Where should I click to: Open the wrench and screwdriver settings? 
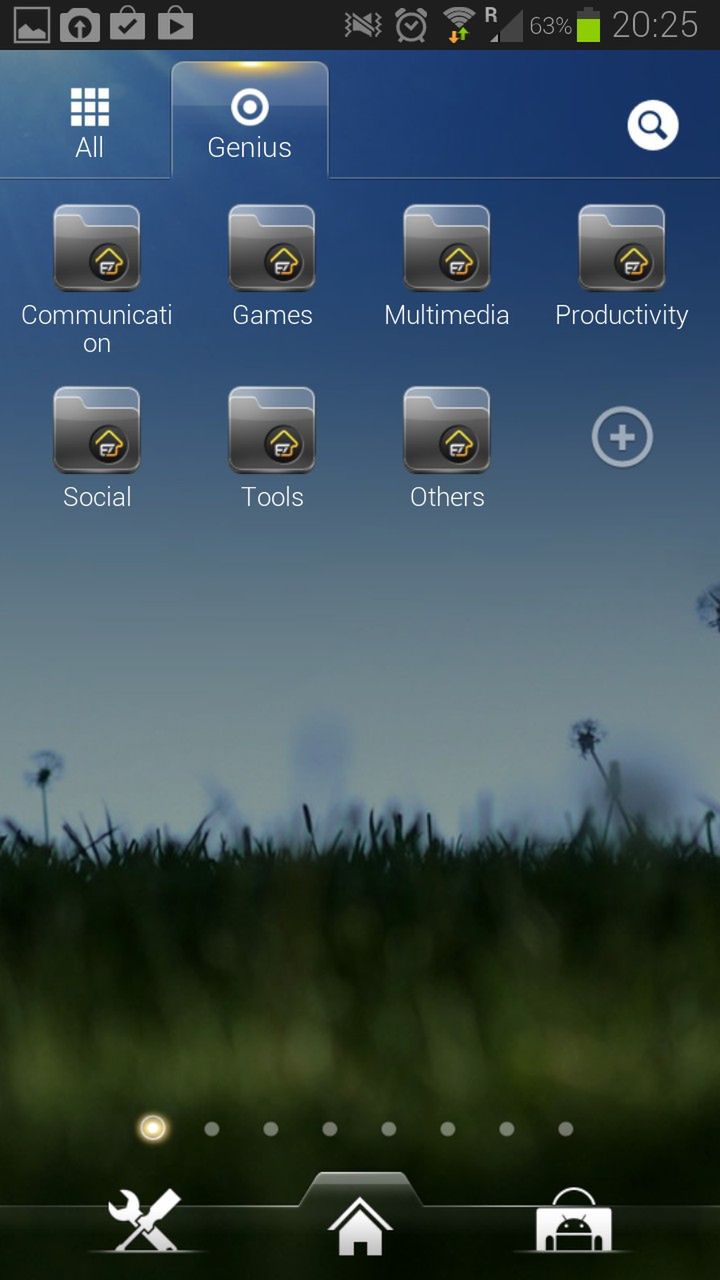pyautogui.click(x=146, y=1220)
